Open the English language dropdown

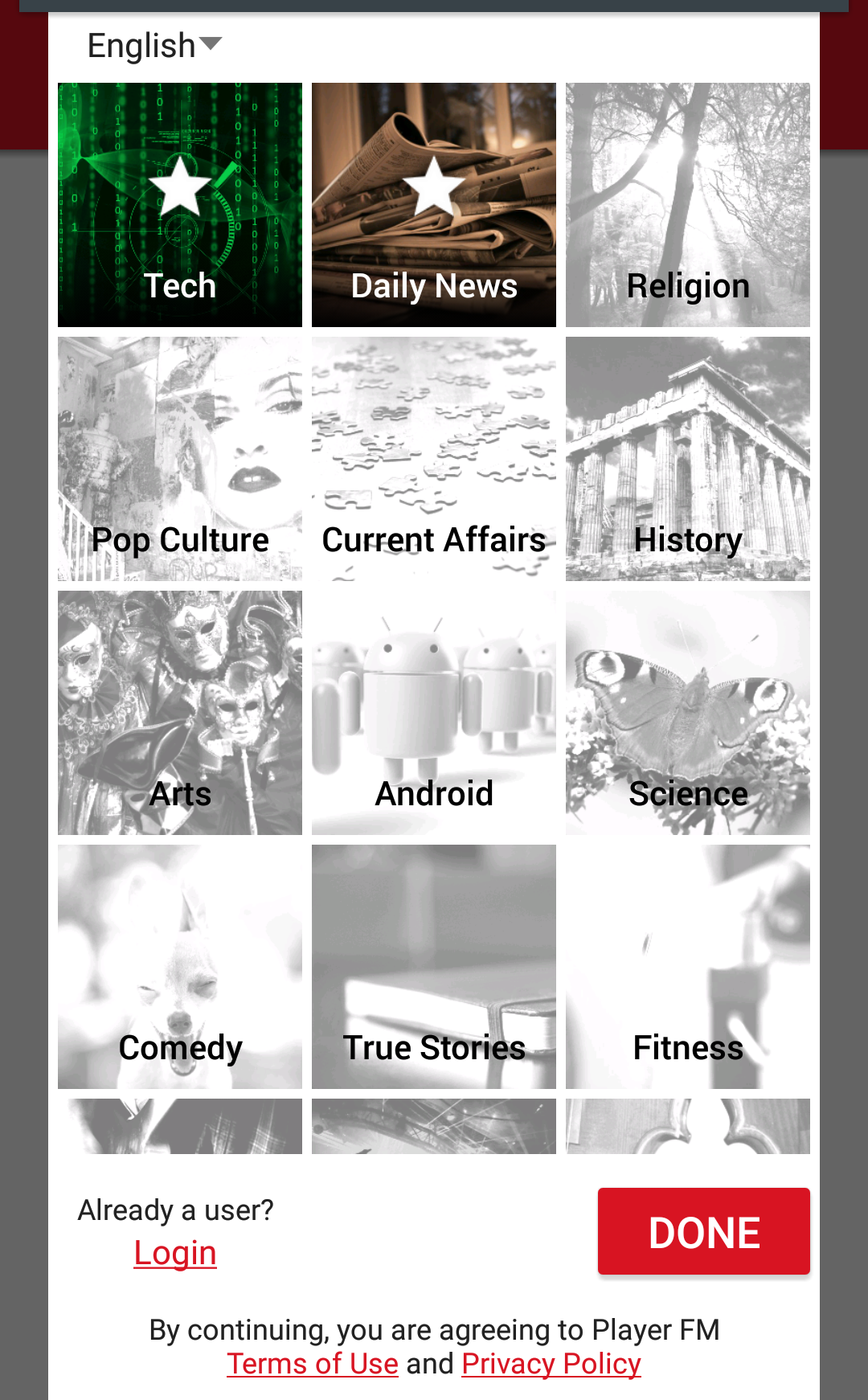(154, 46)
